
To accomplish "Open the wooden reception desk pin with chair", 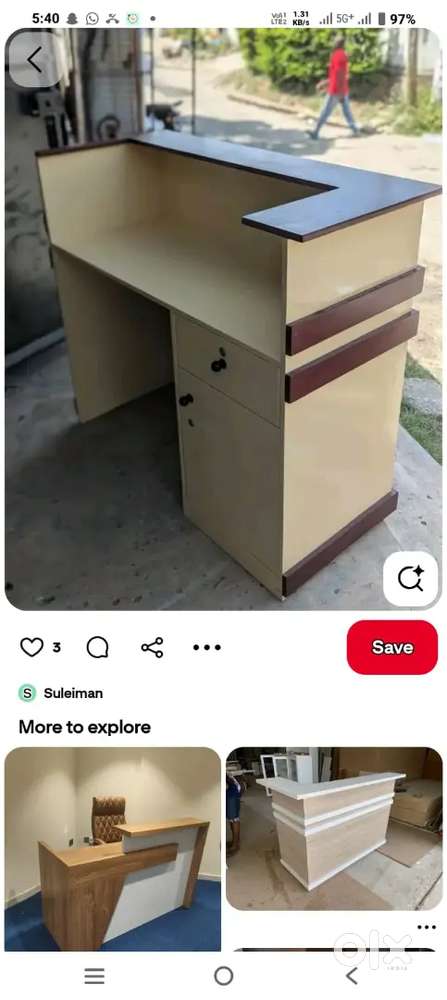I will coord(113,848).
